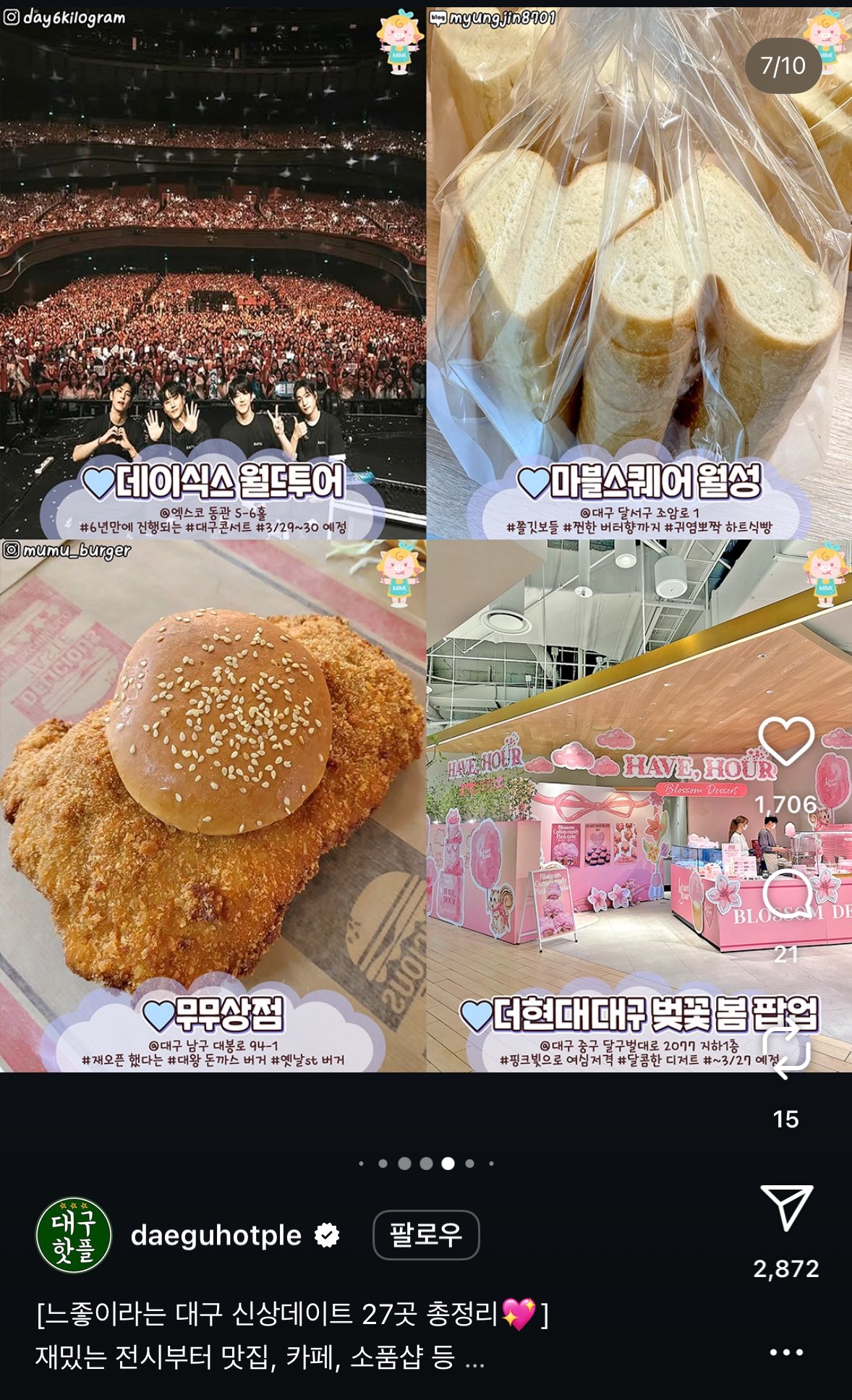The image size is (852, 1400).
Task: Open the comments on this post
Action: pos(787,894)
